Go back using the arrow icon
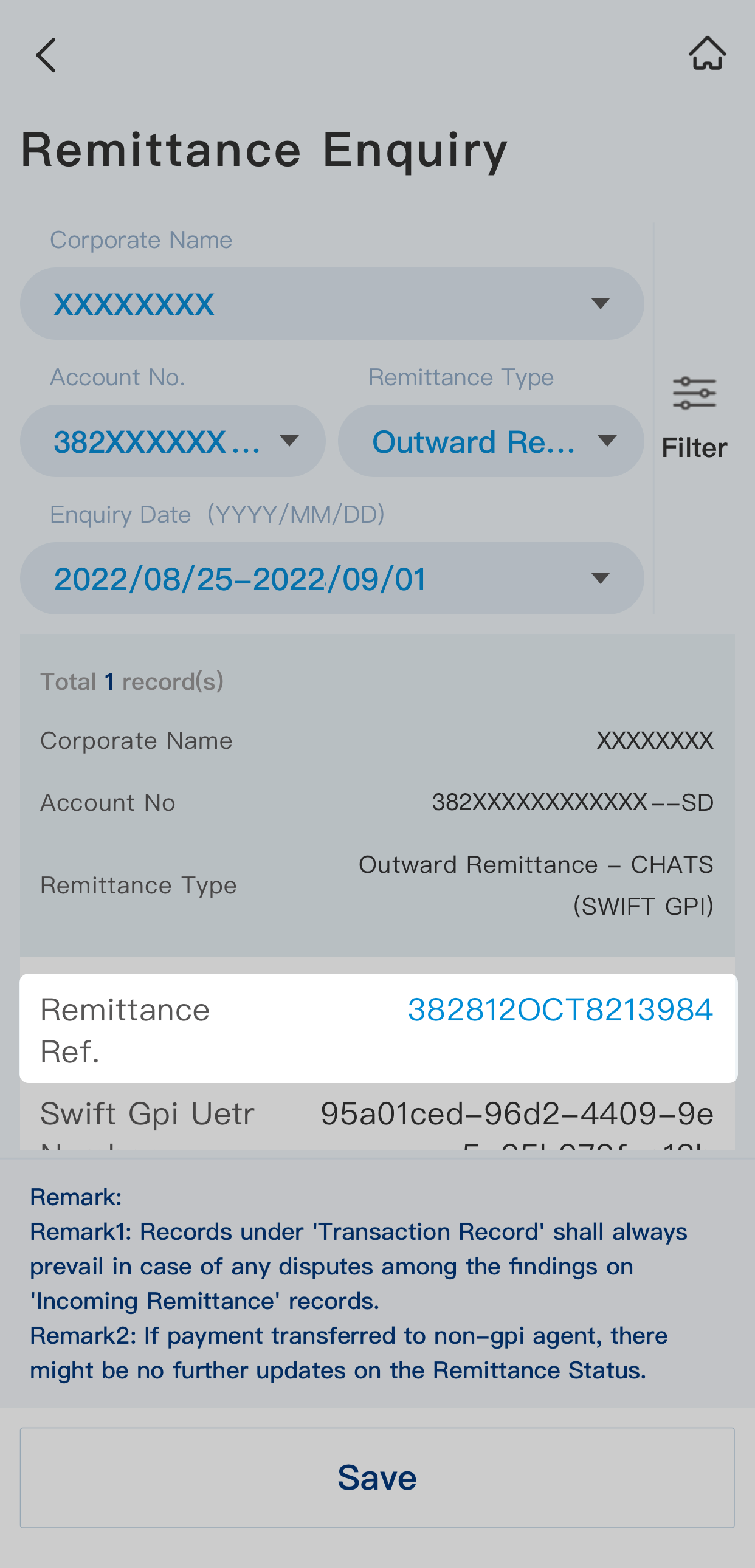 coord(46,55)
